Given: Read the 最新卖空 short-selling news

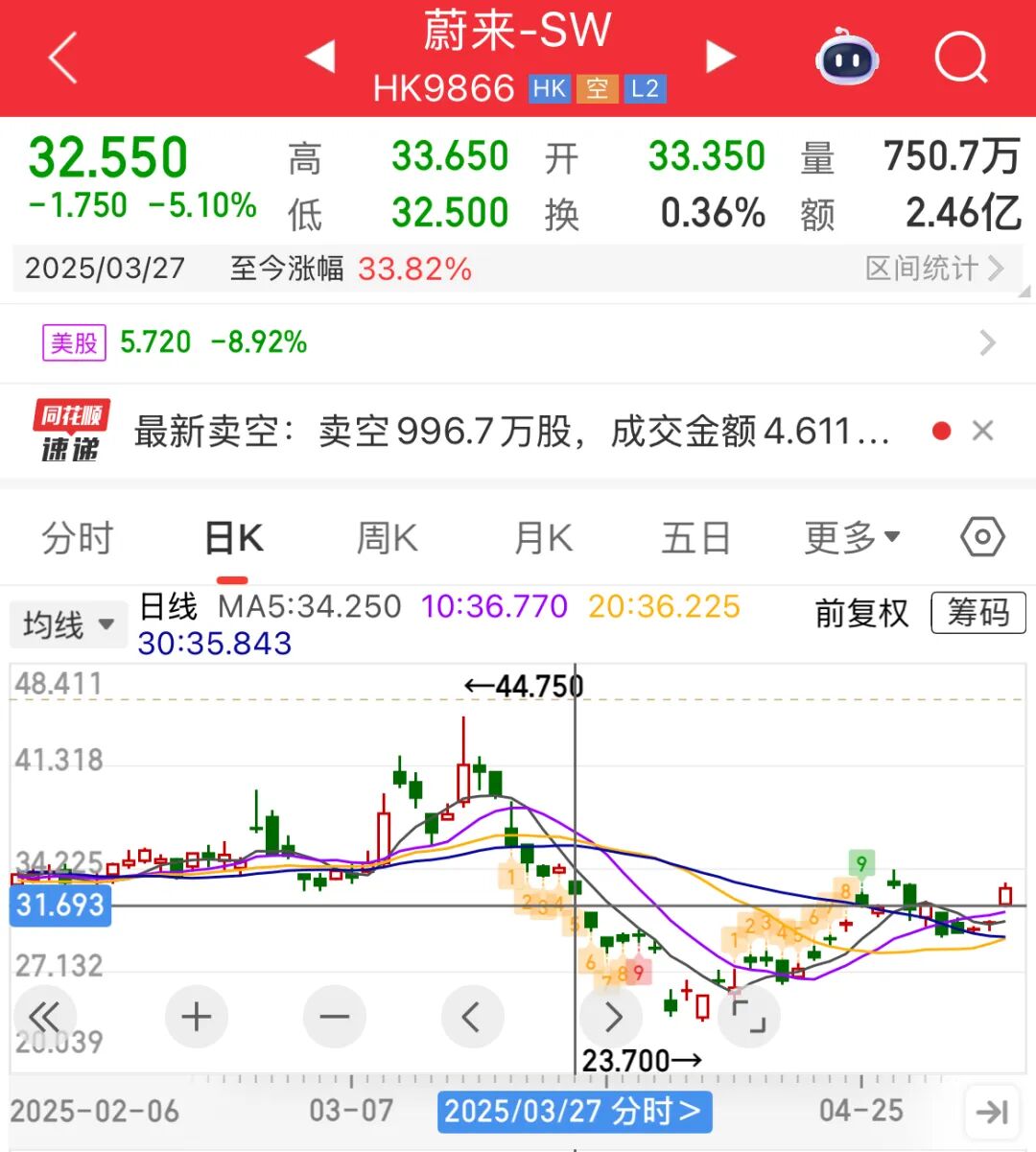Looking at the screenshot, I should tap(511, 432).
